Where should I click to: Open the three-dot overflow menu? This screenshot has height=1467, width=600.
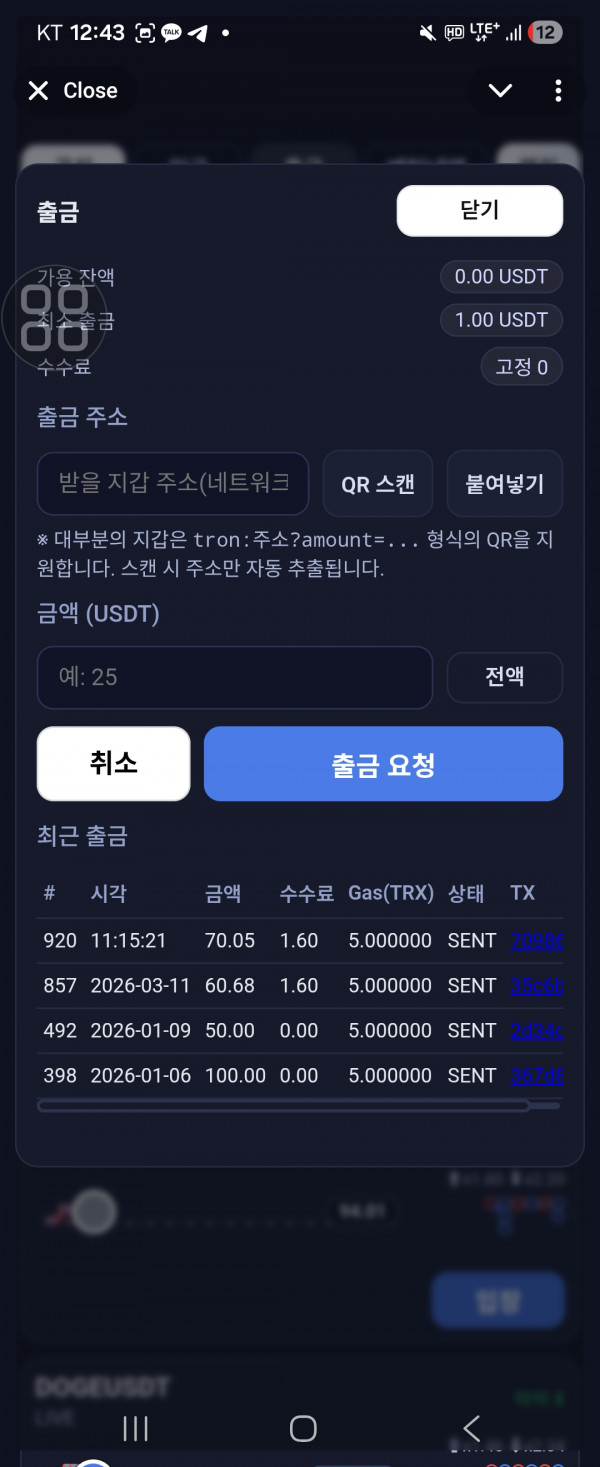(558, 91)
